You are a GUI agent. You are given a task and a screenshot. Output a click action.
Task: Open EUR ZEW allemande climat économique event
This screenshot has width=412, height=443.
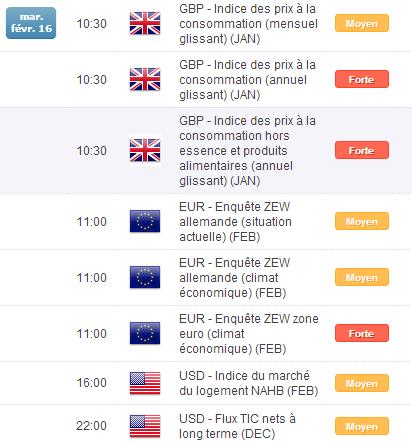(x=234, y=278)
